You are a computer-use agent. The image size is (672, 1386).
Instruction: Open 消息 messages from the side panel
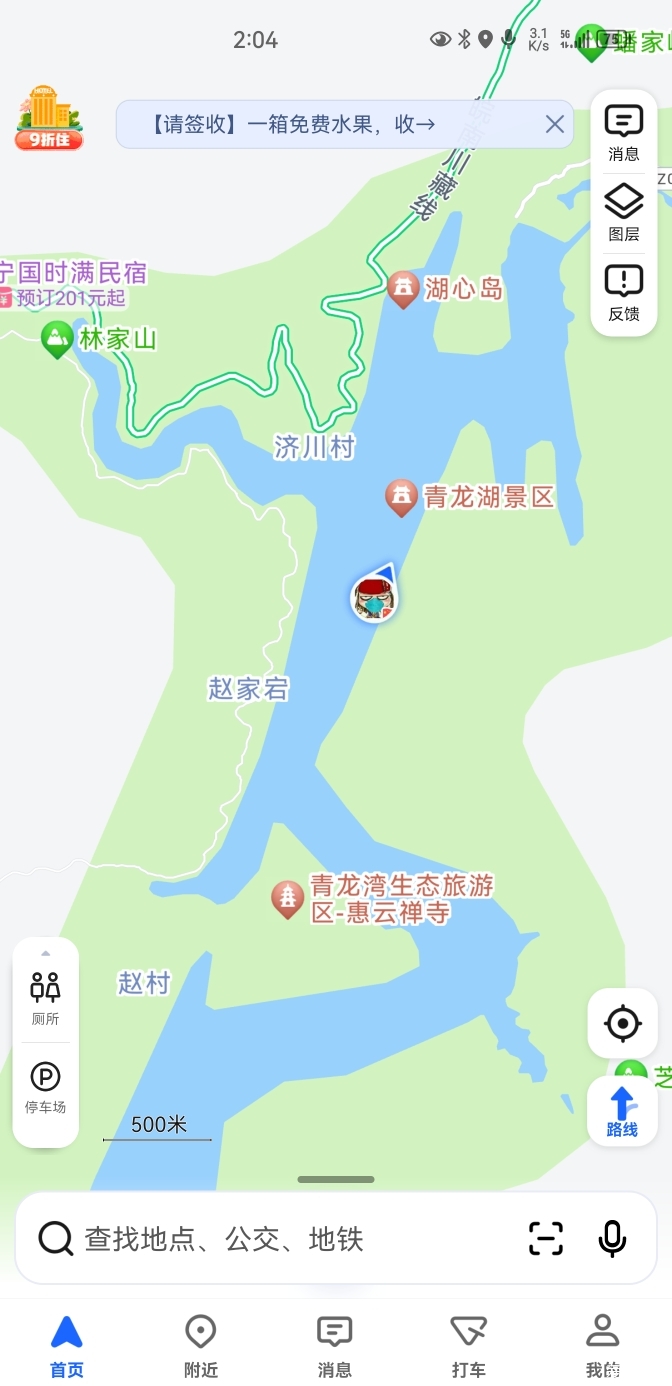(623, 134)
